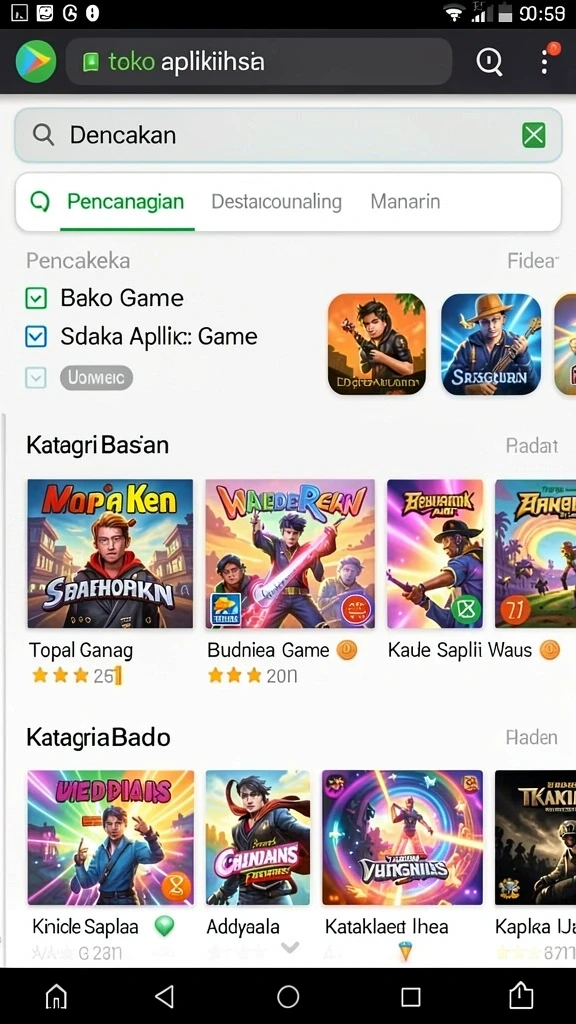Viewport: 576px width, 1024px height.
Task: Toggle the Sdaka Aplik Game checkbox
Action: click(35, 337)
